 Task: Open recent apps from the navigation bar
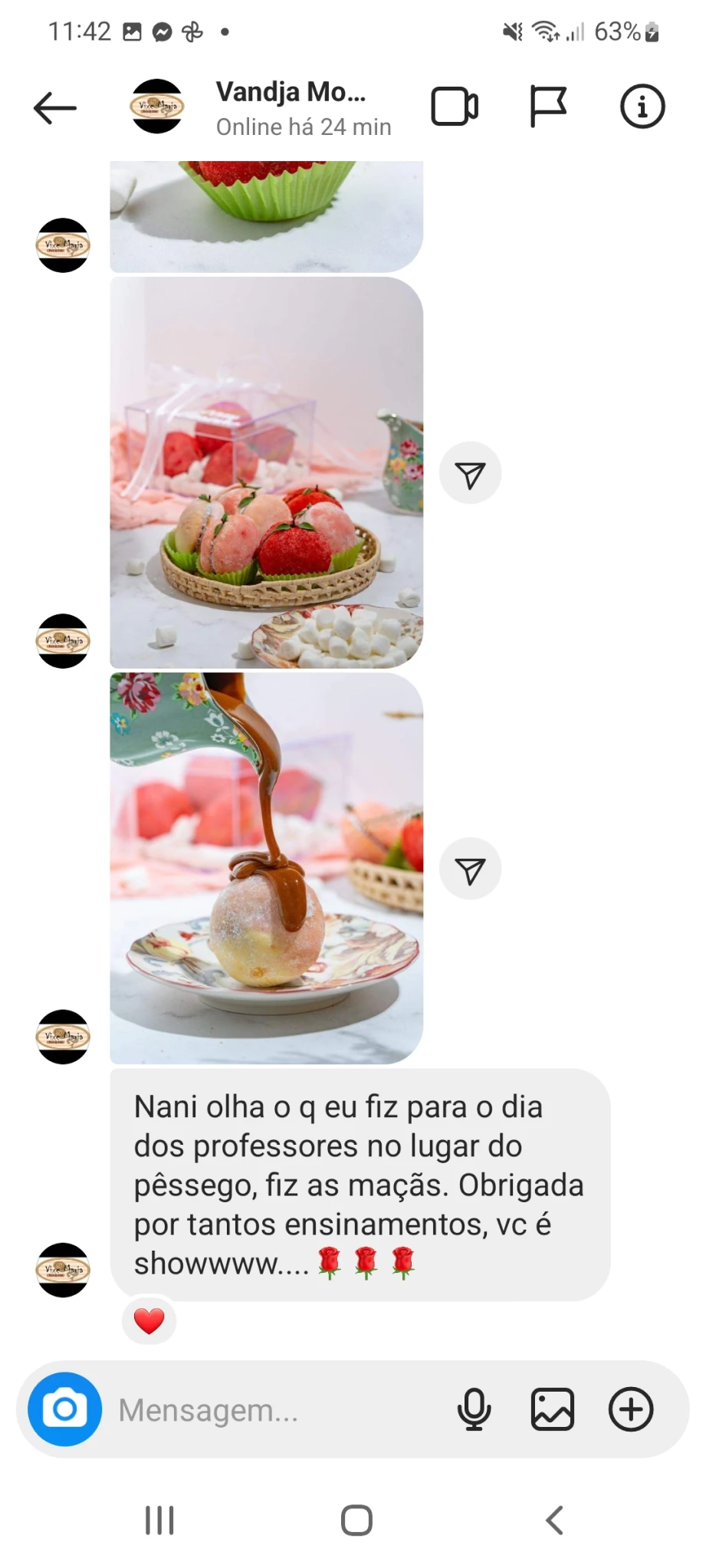coord(159,1520)
